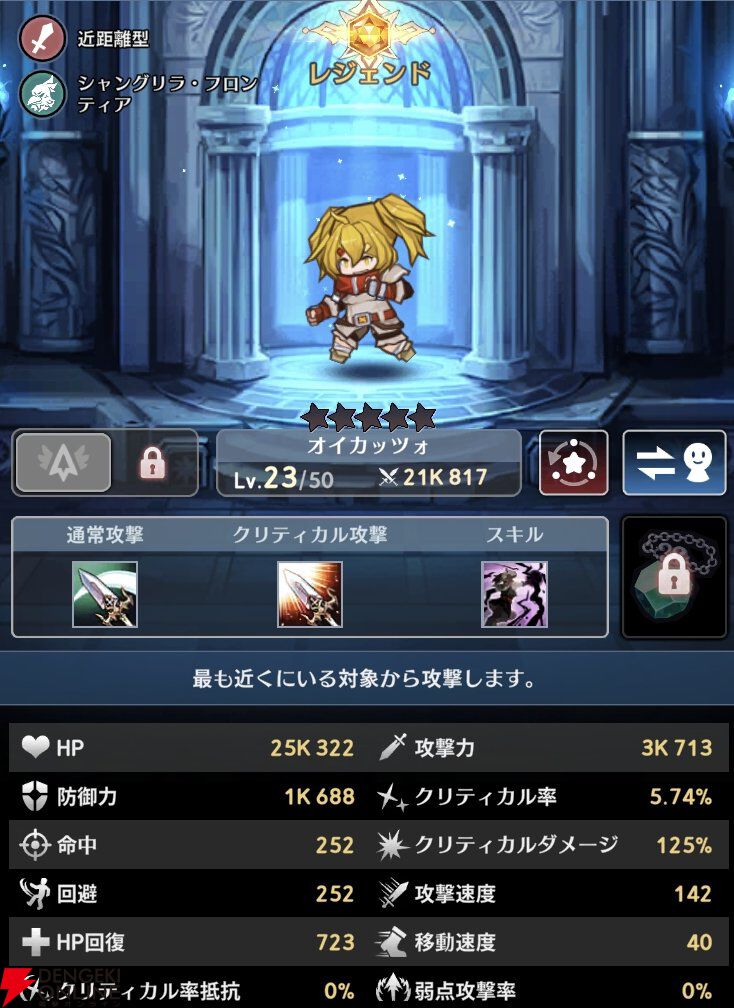
Task: Select the HP heart icon in stats
Action: pos(34,746)
